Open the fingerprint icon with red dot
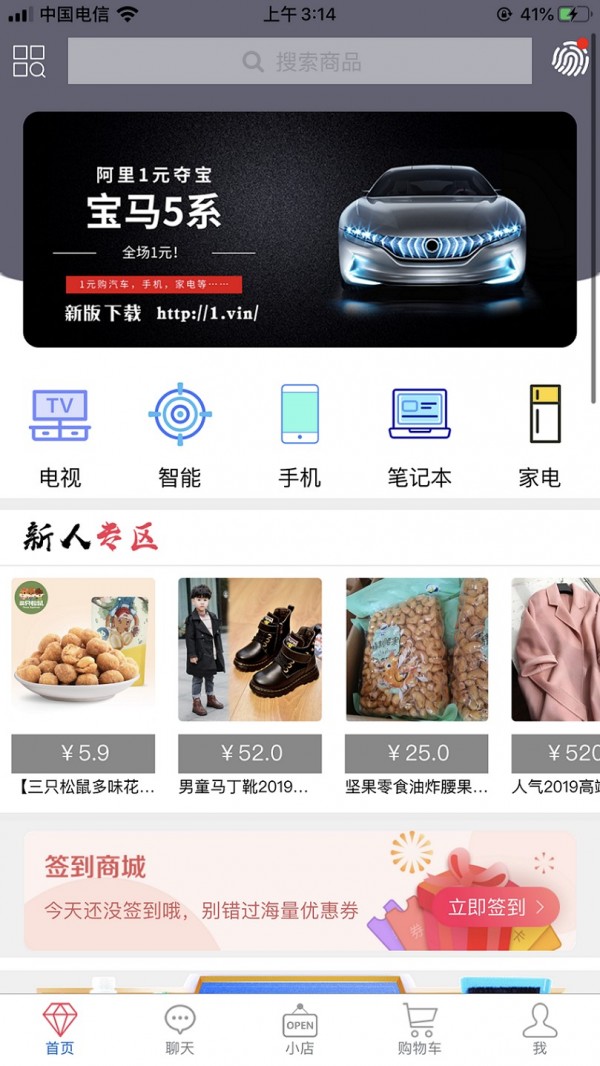The height and width of the screenshot is (1066, 600). pos(570,58)
